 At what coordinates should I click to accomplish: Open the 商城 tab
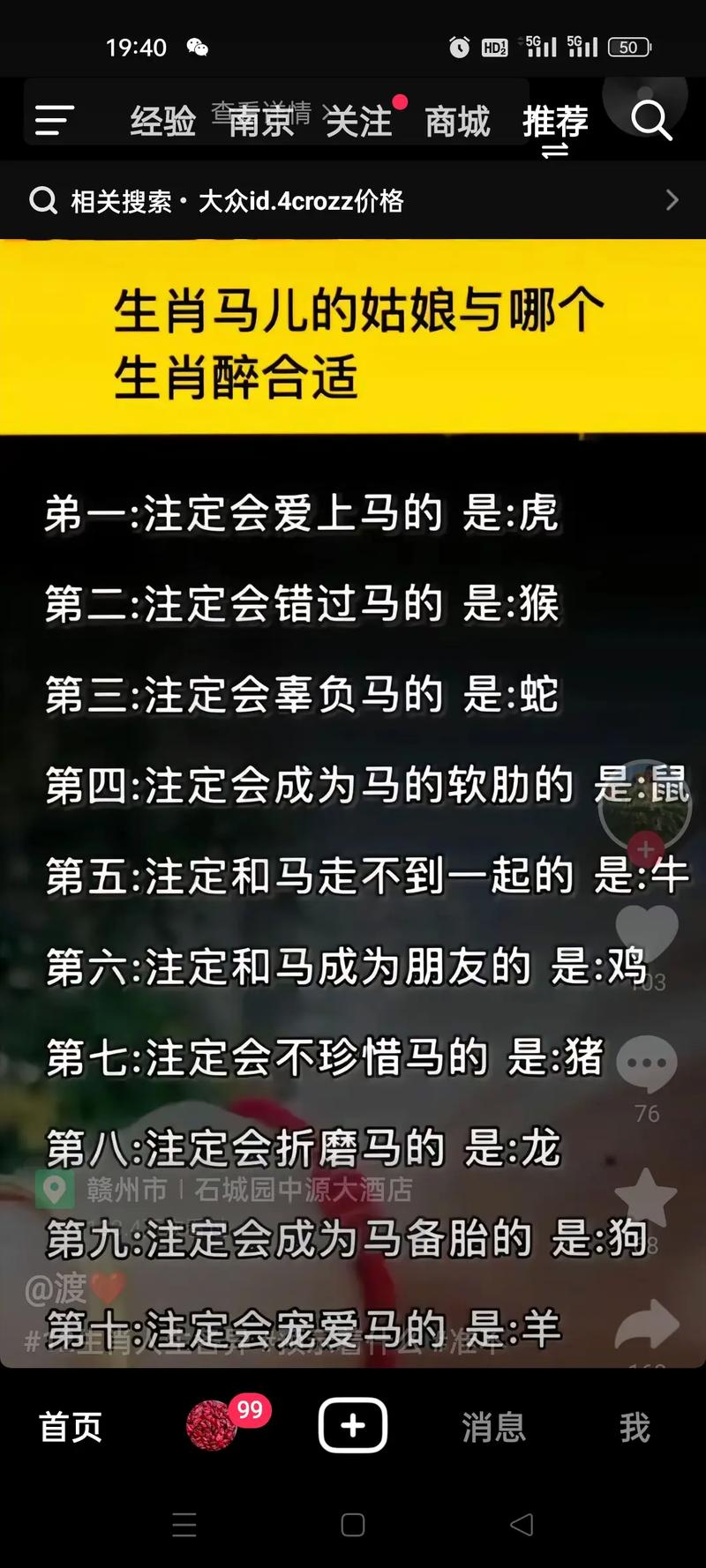458,121
